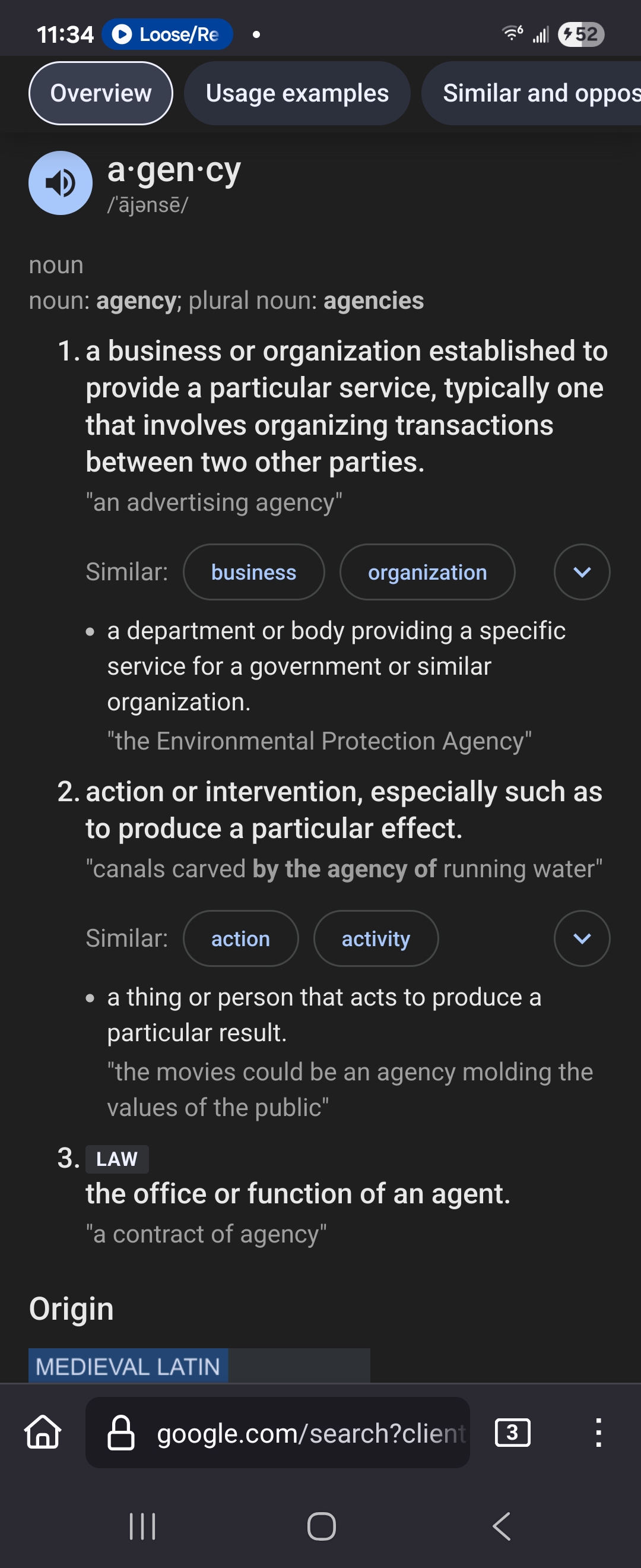The height and width of the screenshot is (1568, 641).
Task: Expand more synonyms next to activity
Action: point(582,938)
